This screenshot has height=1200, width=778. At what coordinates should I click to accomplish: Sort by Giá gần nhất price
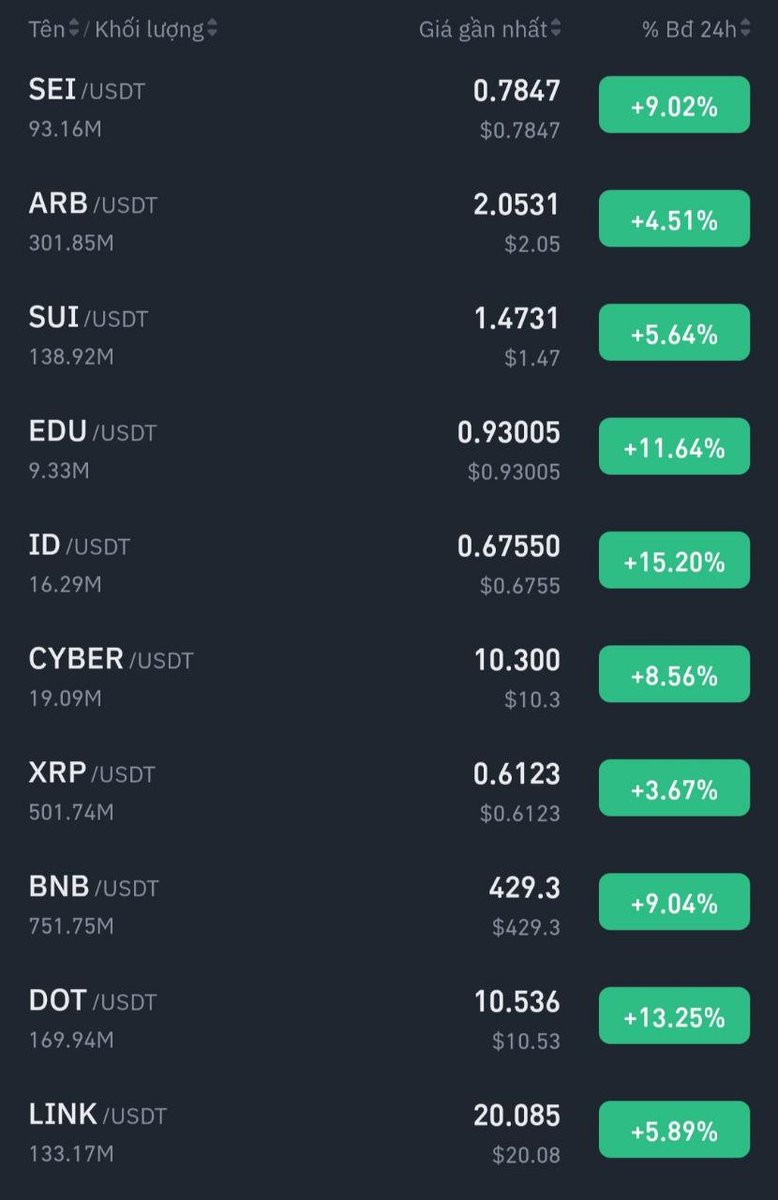tap(490, 29)
